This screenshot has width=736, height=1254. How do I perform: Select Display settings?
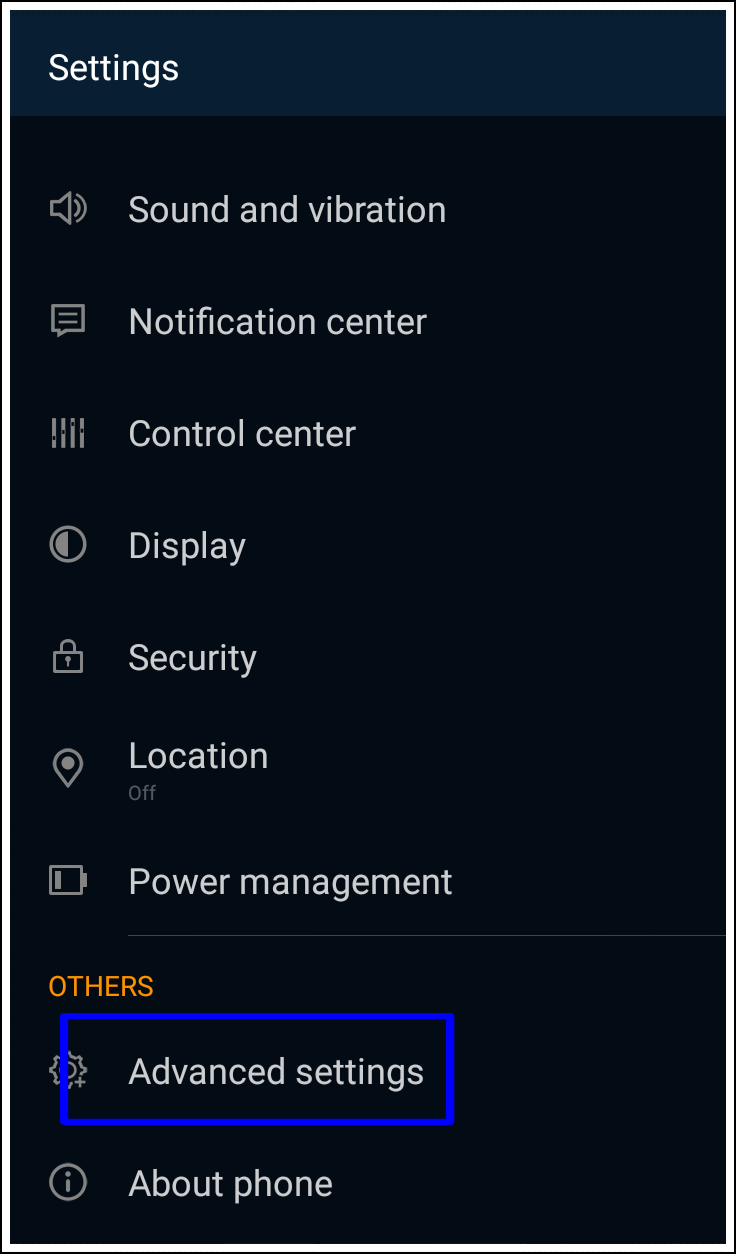click(x=187, y=546)
